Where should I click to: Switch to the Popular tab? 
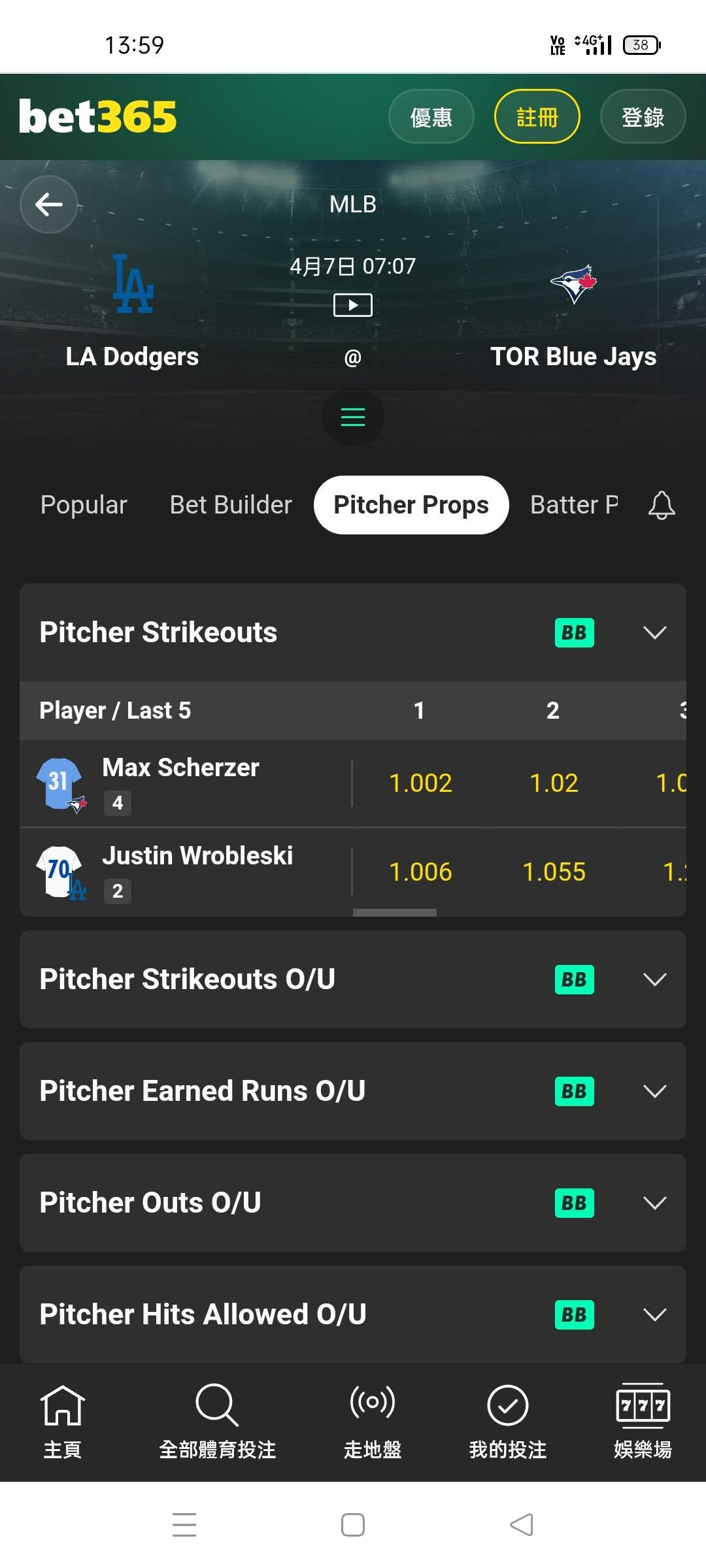pyautogui.click(x=84, y=505)
